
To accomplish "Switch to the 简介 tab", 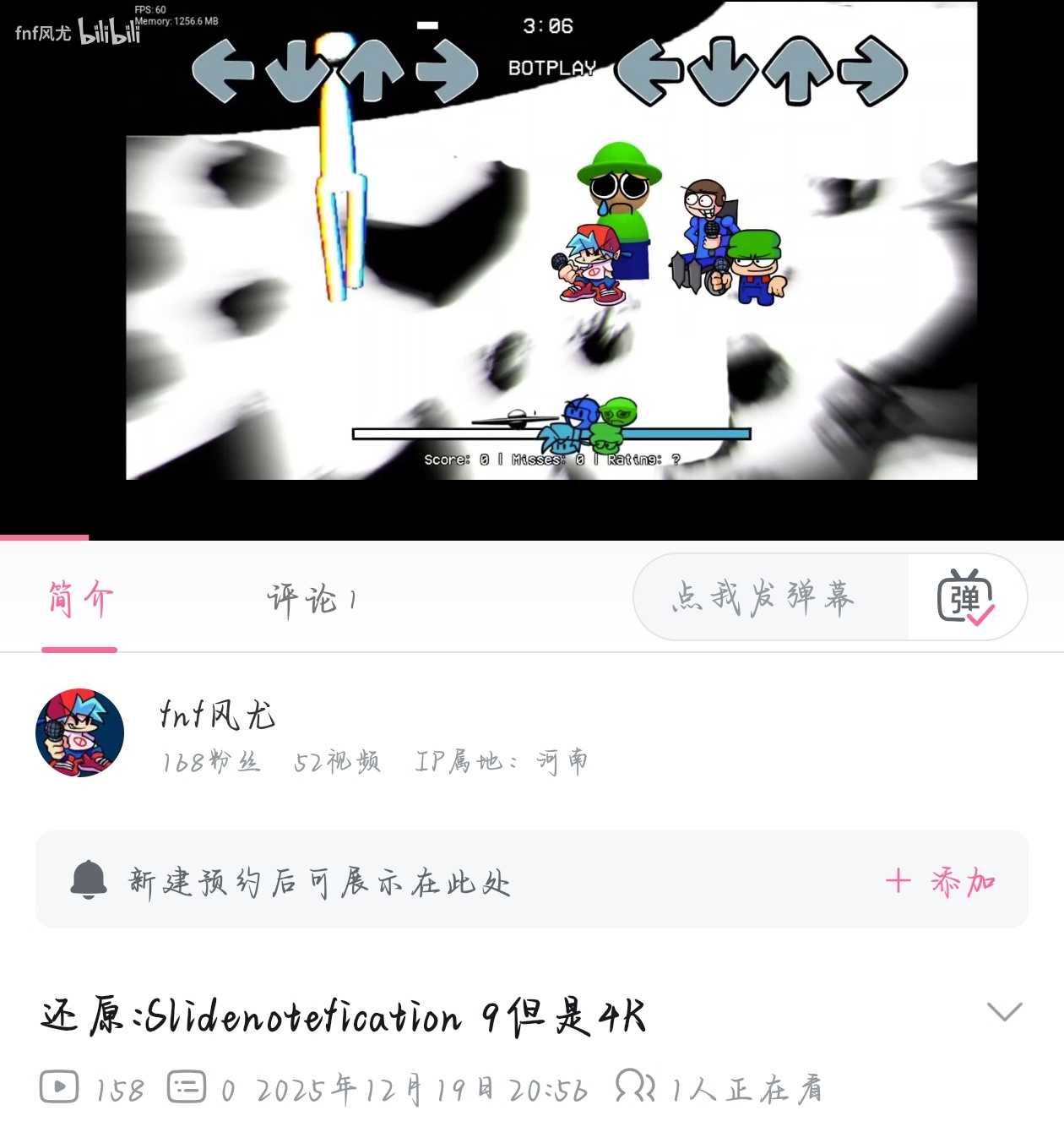I will (80, 600).
